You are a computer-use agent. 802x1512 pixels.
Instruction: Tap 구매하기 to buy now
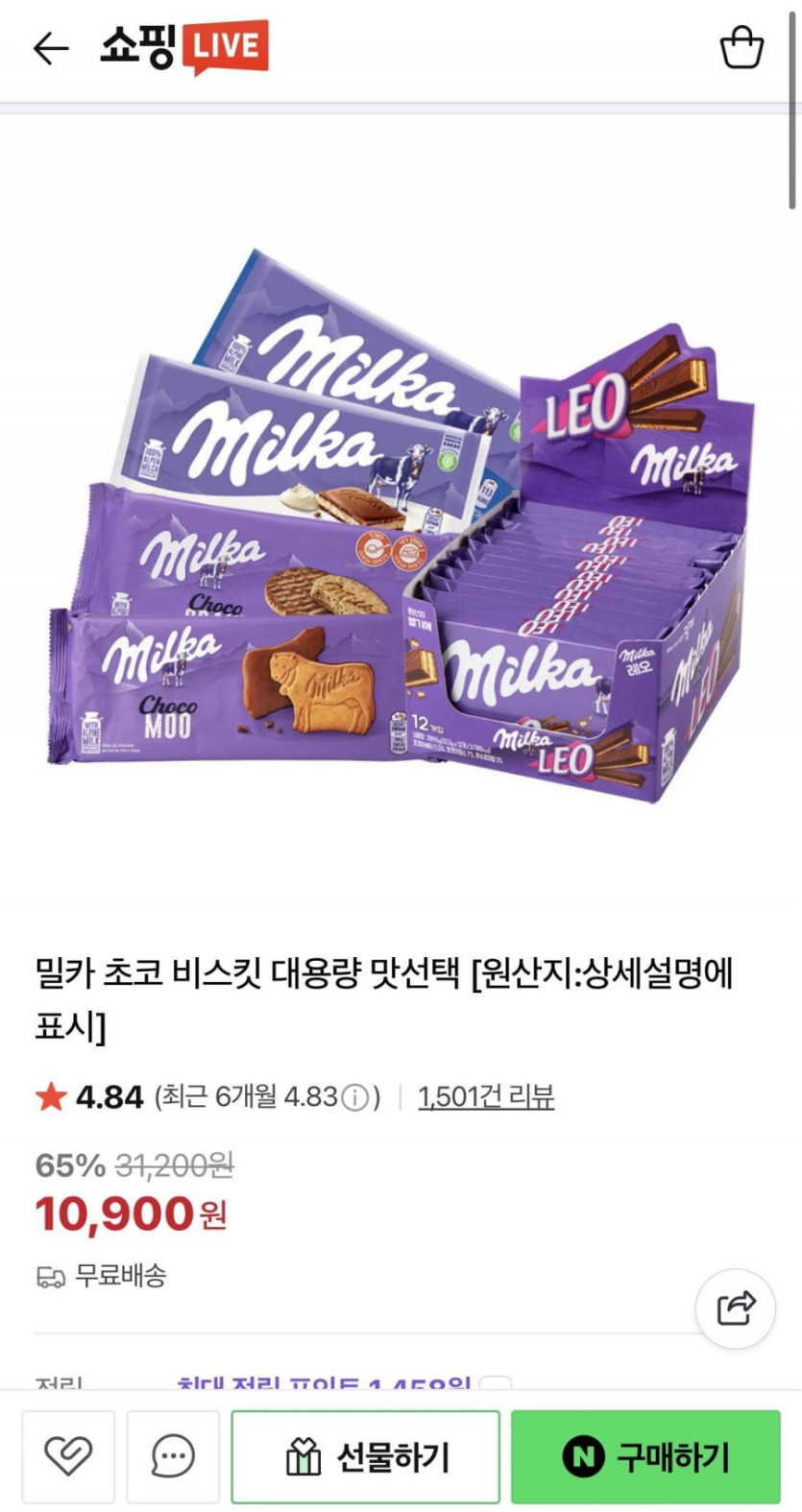(645, 1456)
